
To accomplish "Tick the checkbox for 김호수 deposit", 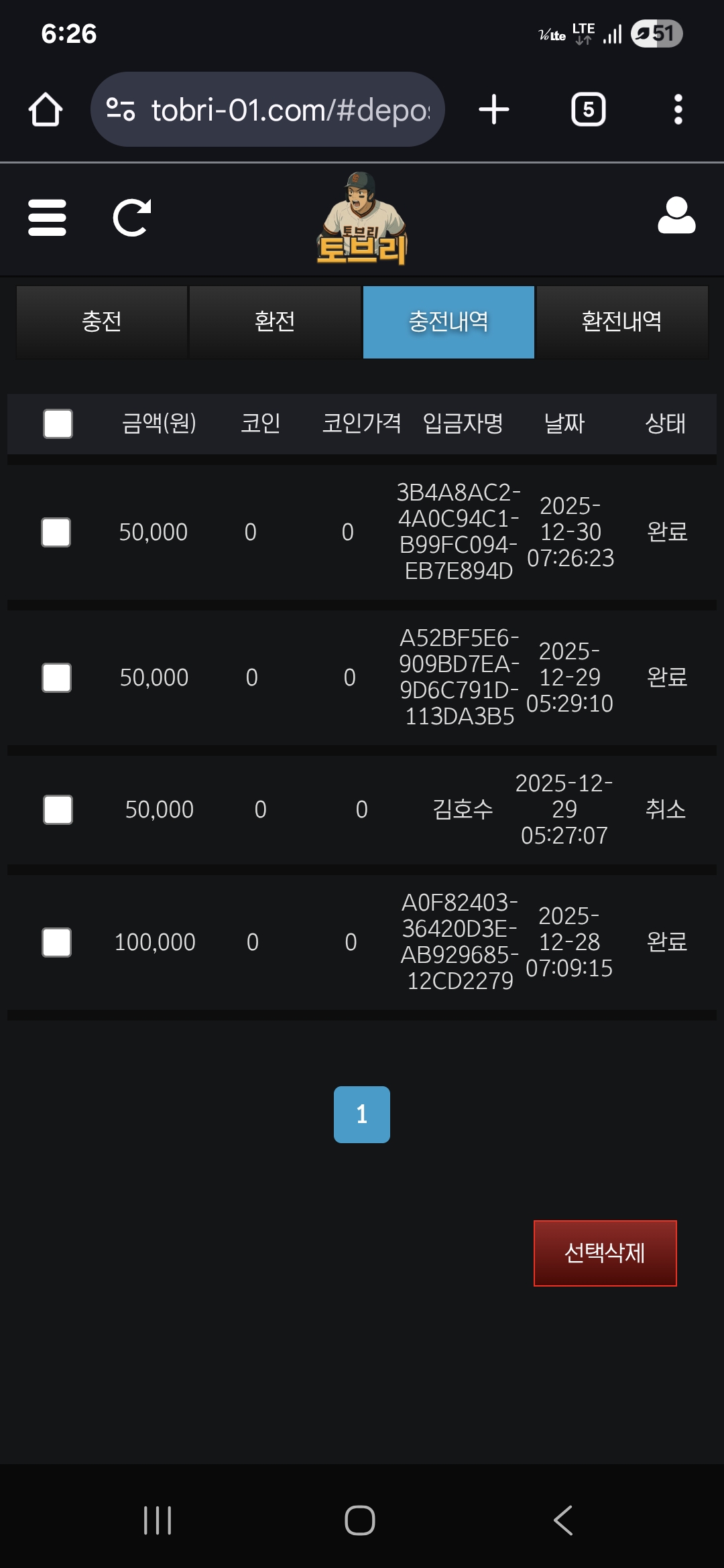I will [x=58, y=809].
